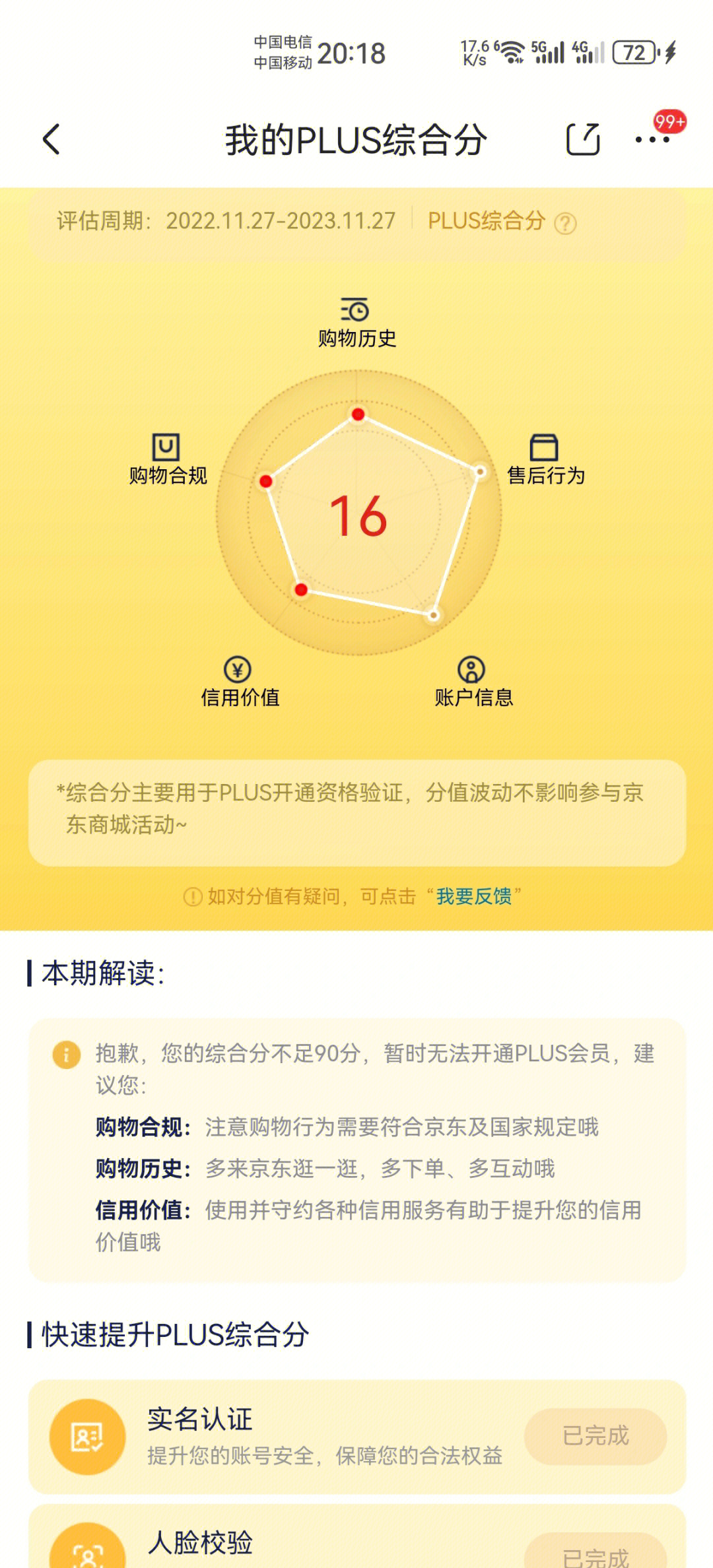The image size is (713, 1568).
Task: Open PLUS综合分 question mark help
Action: coord(565,224)
